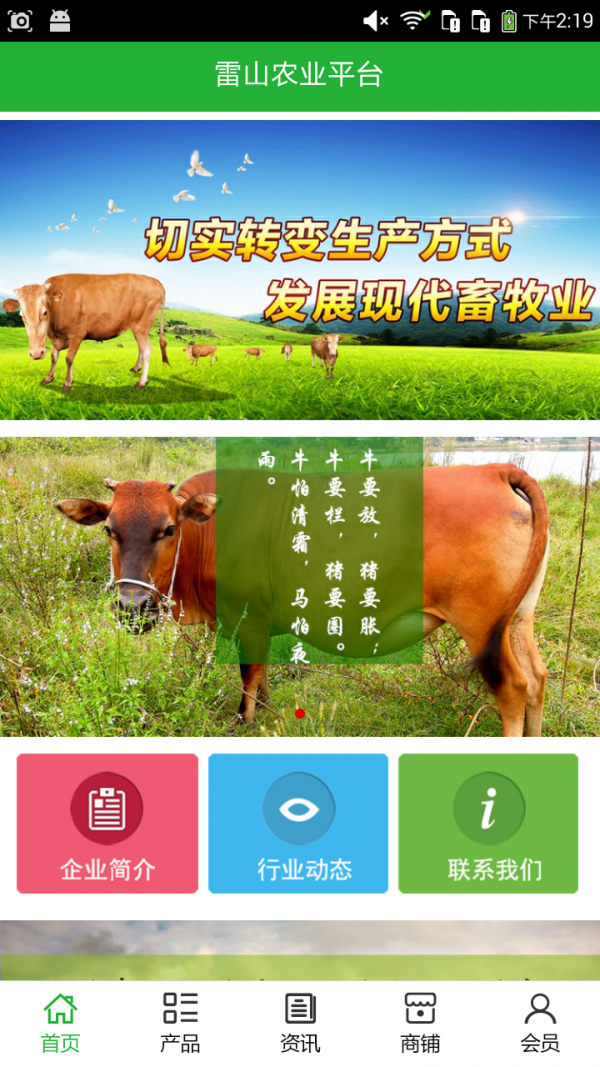Tap the 联系我们 contact us button
600x1067 pixels.
coord(488,823)
